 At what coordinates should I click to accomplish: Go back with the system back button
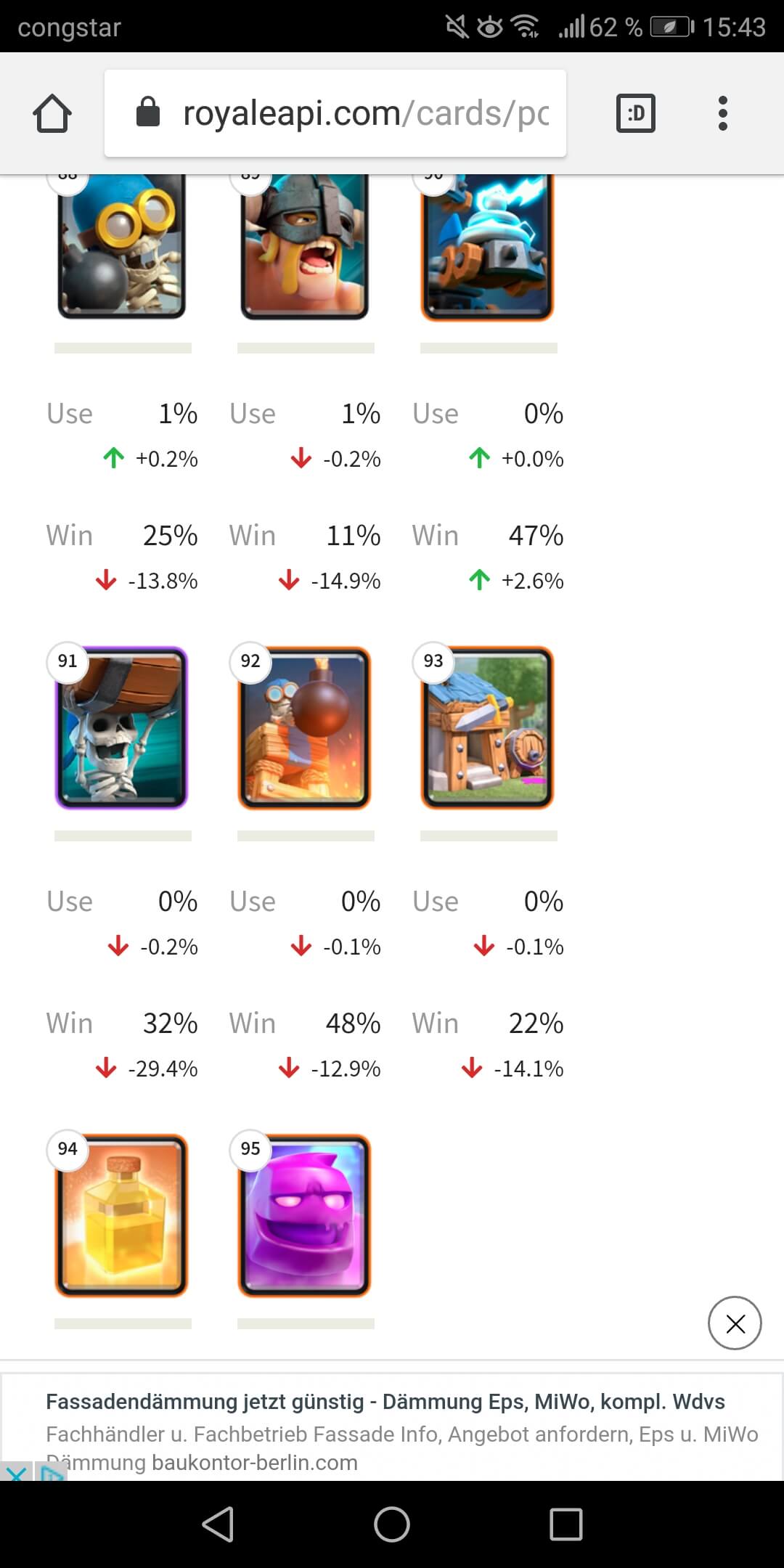(x=218, y=1524)
